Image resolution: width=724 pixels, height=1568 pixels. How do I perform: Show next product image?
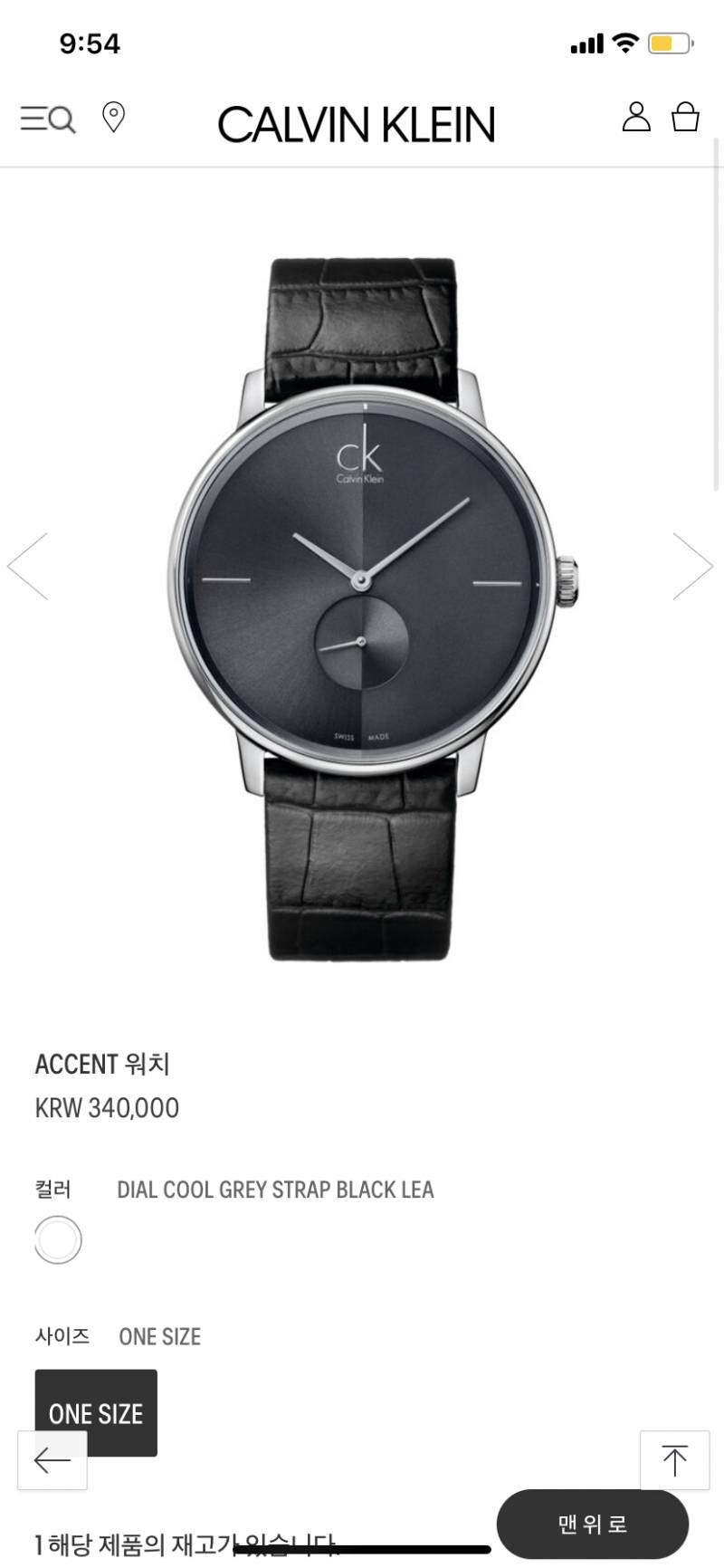692,566
